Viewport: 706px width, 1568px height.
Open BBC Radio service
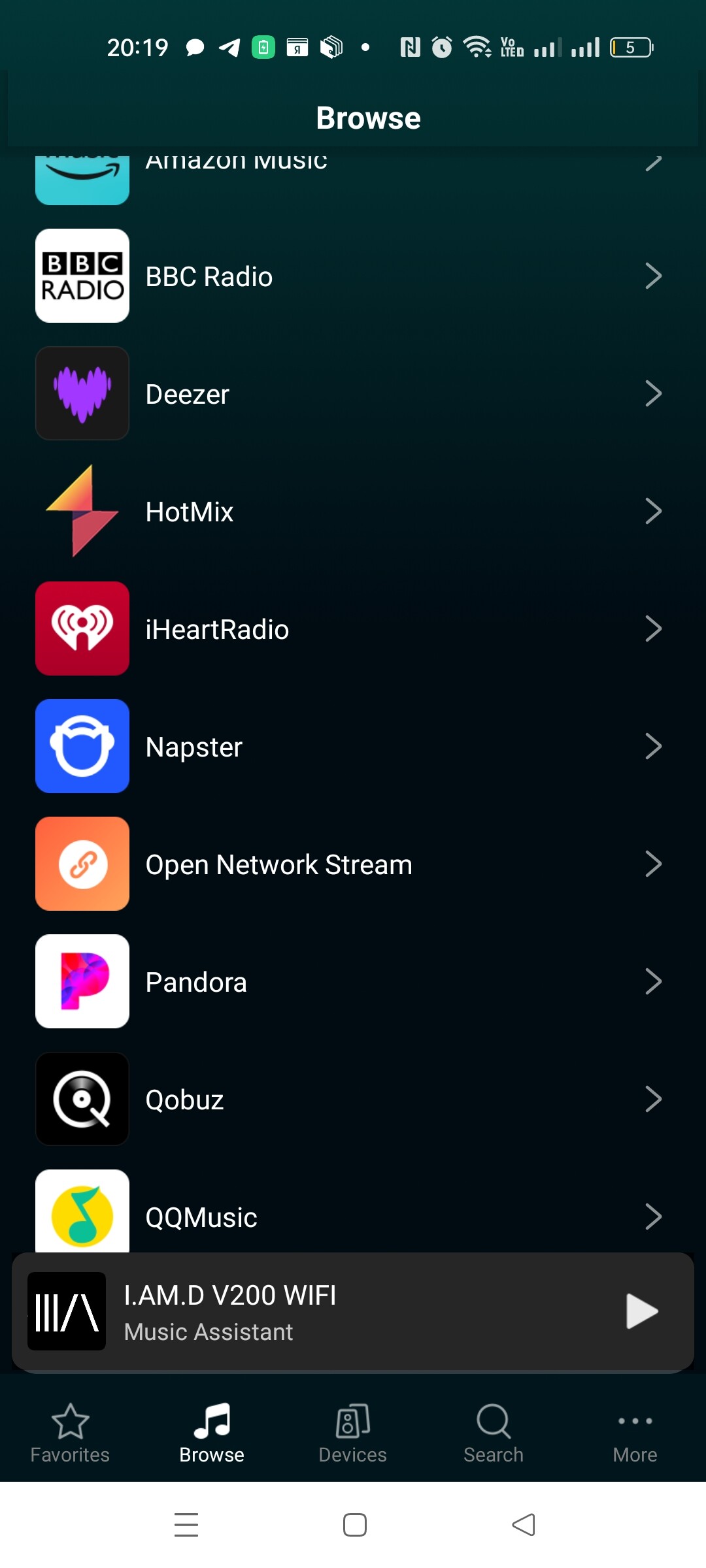coord(353,276)
